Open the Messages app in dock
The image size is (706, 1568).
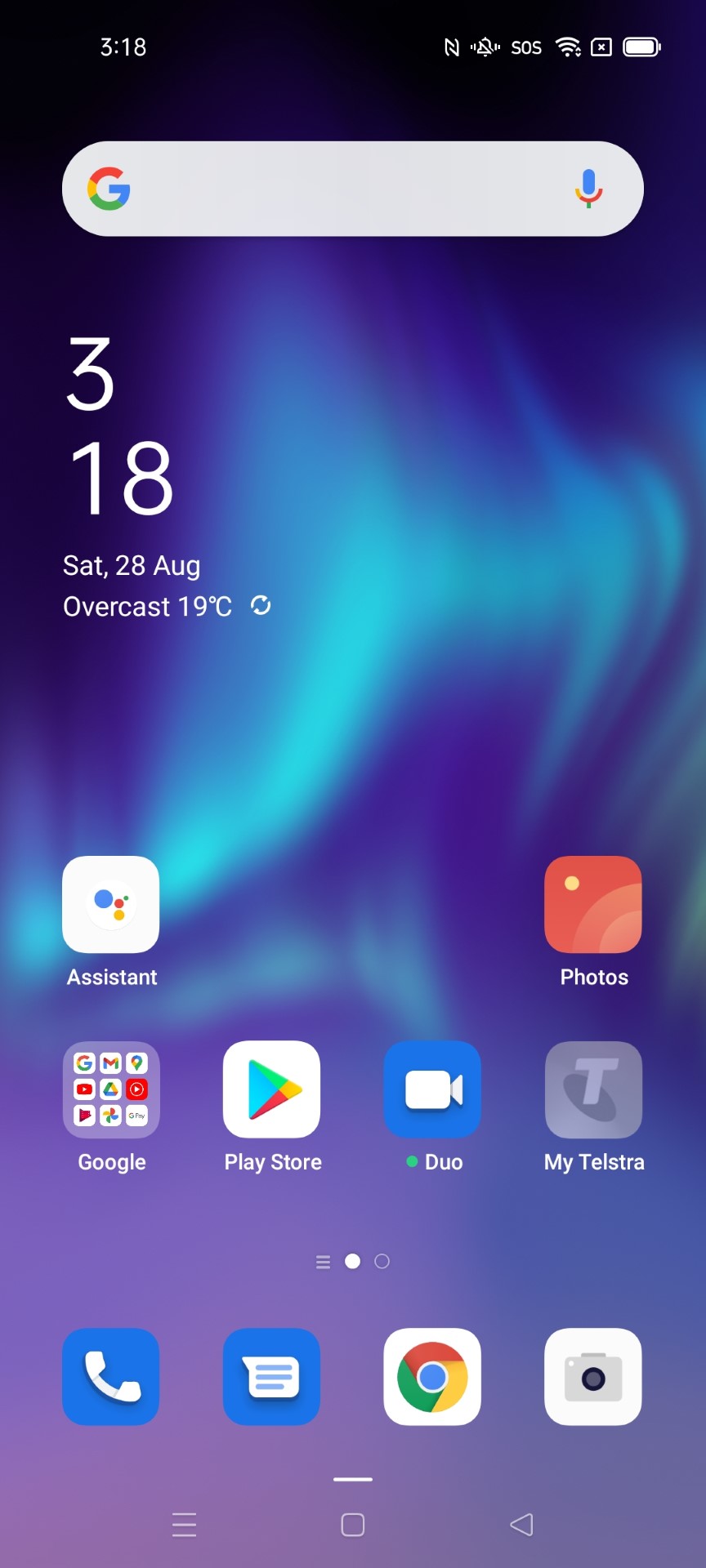tap(272, 1377)
